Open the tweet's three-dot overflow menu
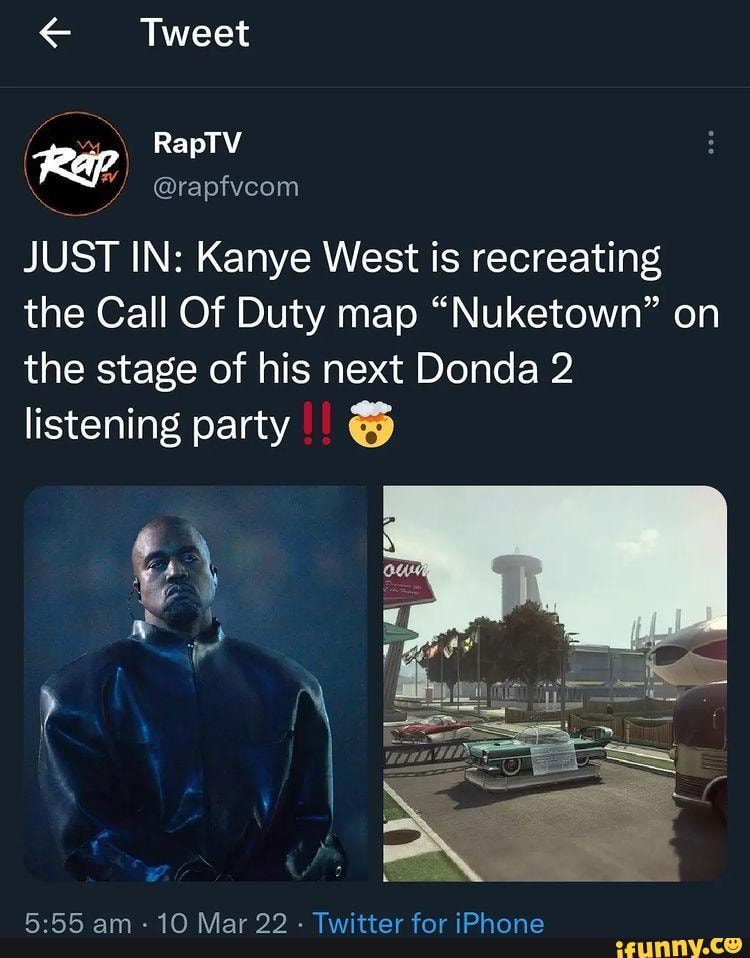The width and height of the screenshot is (750, 958). click(710, 144)
